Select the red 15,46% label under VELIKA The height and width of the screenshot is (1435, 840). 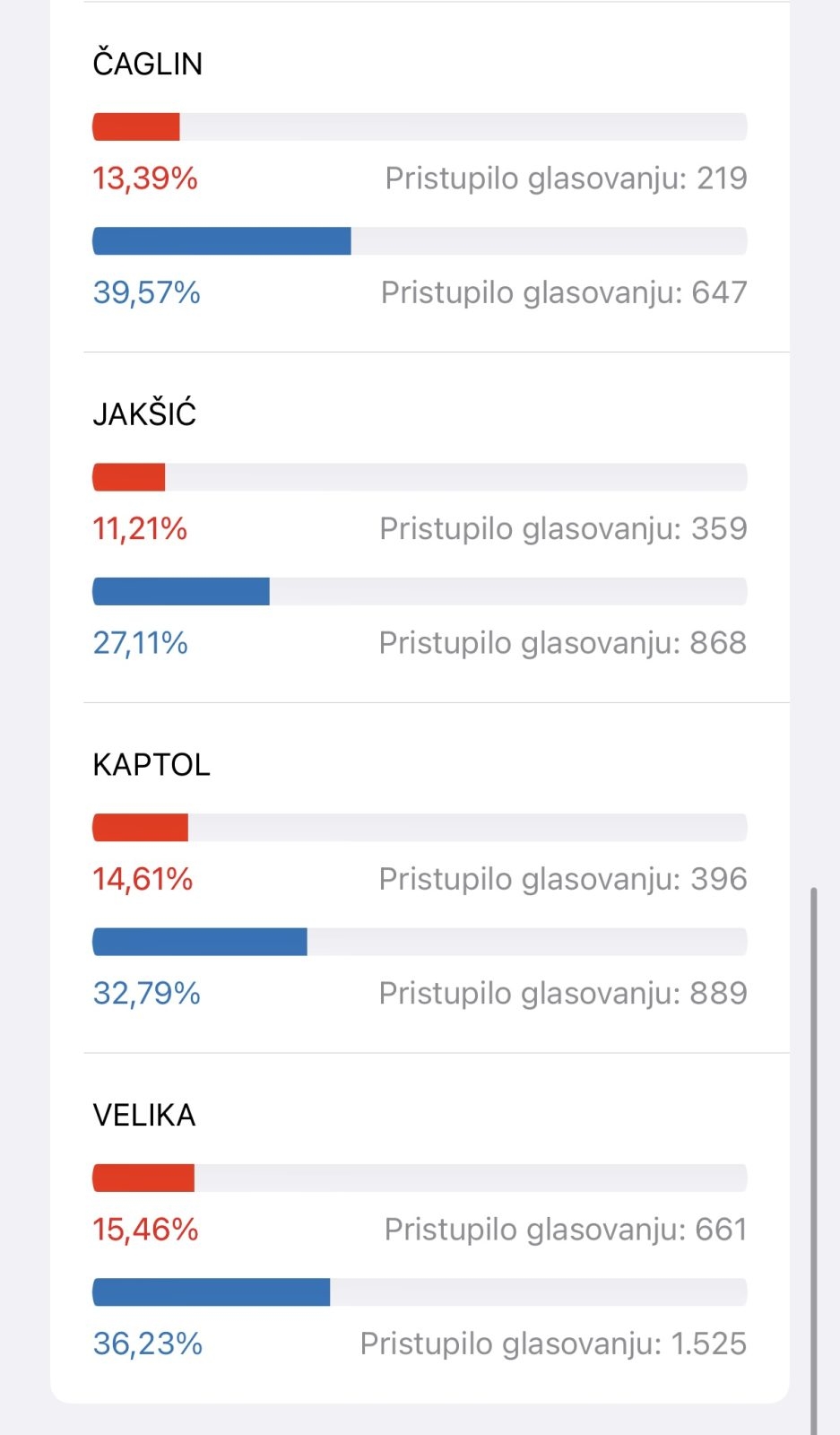[145, 1230]
